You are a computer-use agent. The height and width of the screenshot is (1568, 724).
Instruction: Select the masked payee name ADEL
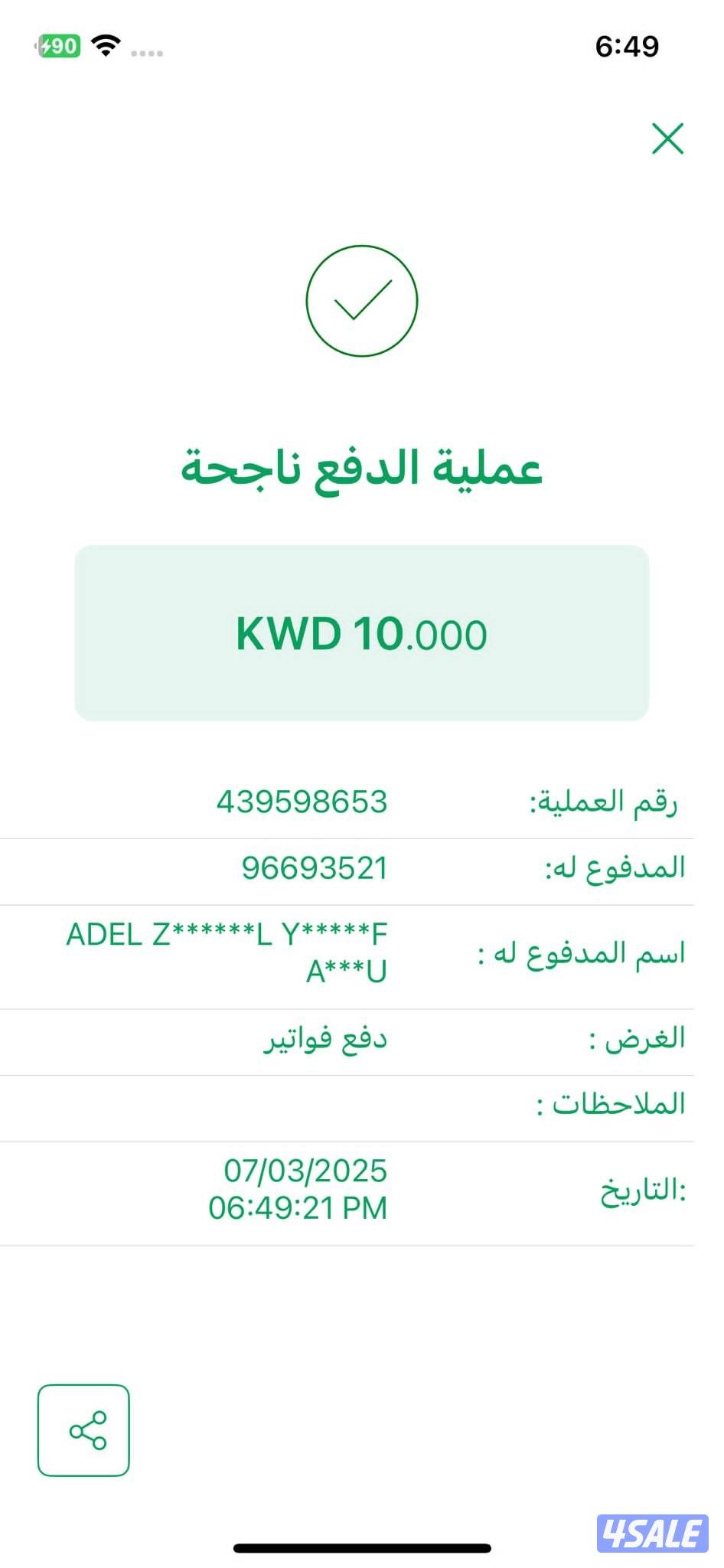(x=228, y=953)
